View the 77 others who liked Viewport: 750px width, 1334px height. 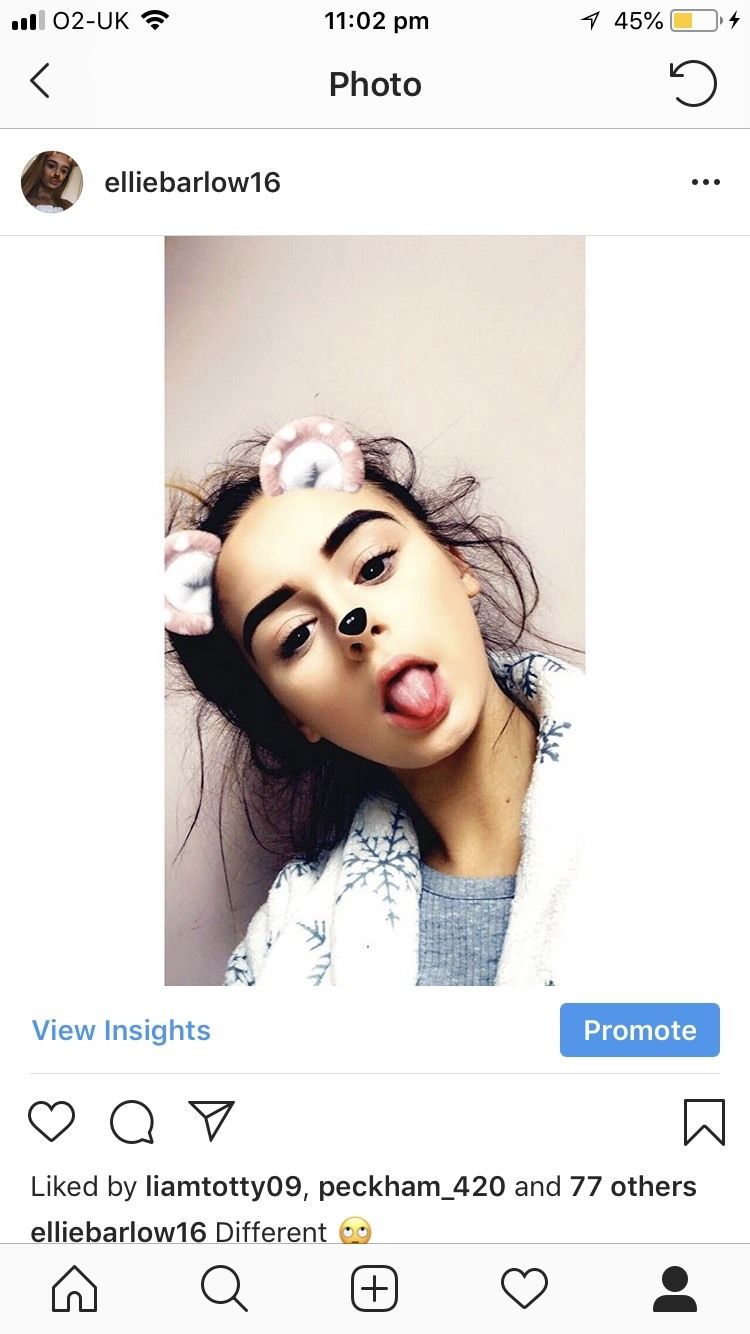[633, 1187]
